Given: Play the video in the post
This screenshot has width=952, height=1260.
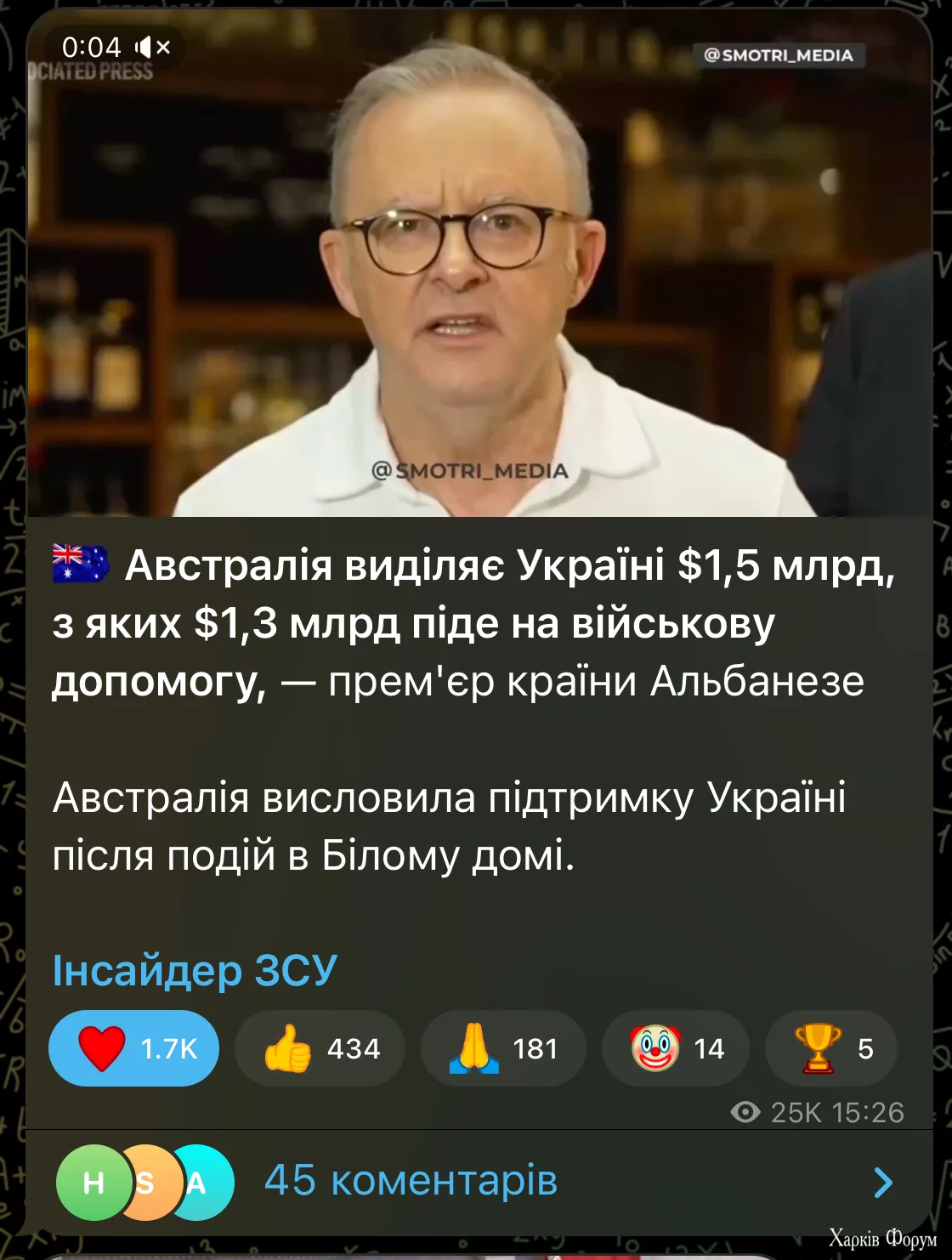Looking at the screenshot, I should (479, 272).
